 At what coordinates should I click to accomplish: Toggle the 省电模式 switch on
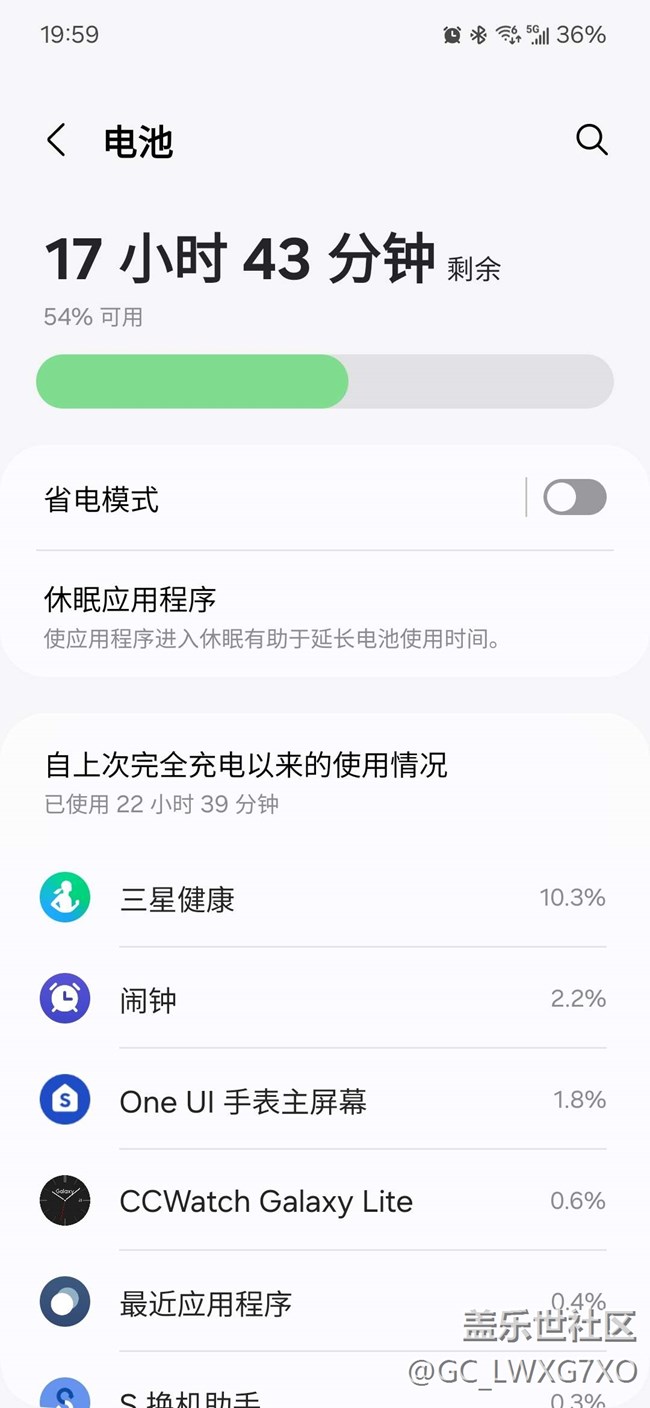[x=575, y=497]
